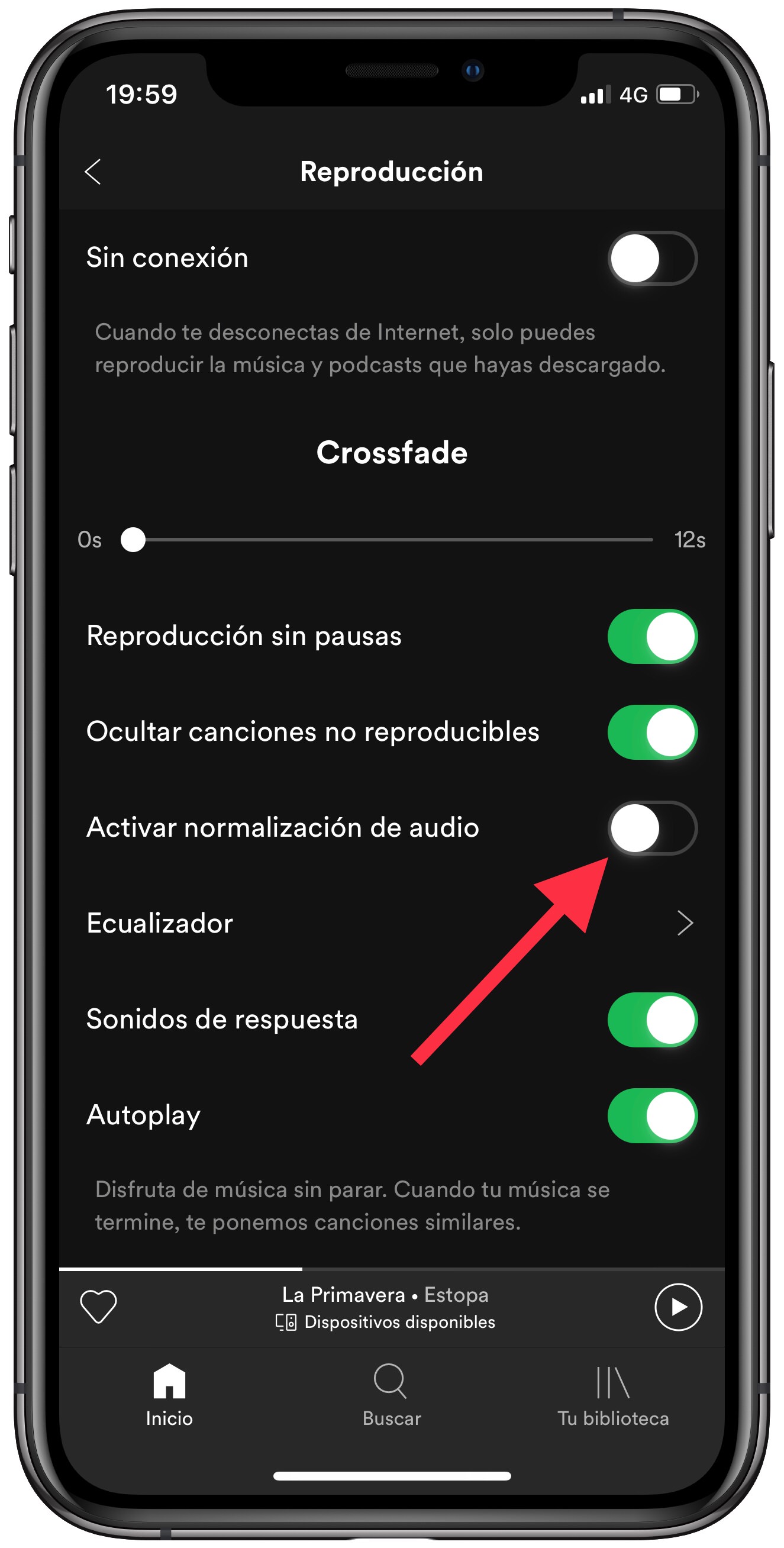784x1548 pixels.
Task: Switch off Sonidos de respuesta
Action: [652, 1019]
